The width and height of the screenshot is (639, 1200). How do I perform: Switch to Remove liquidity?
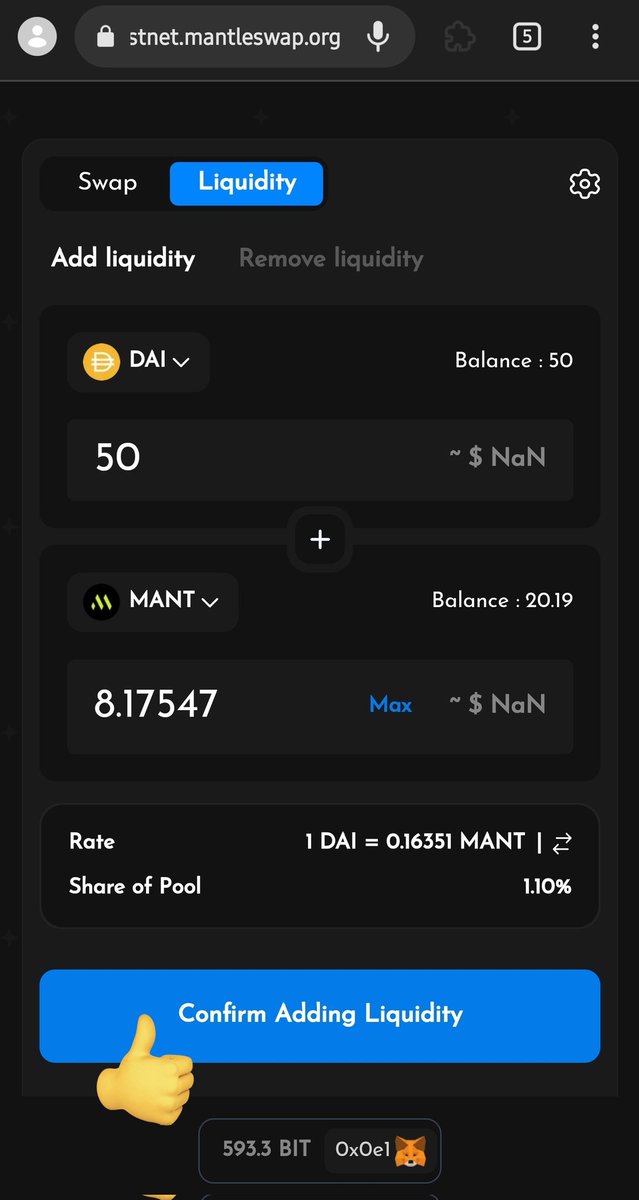click(x=331, y=259)
